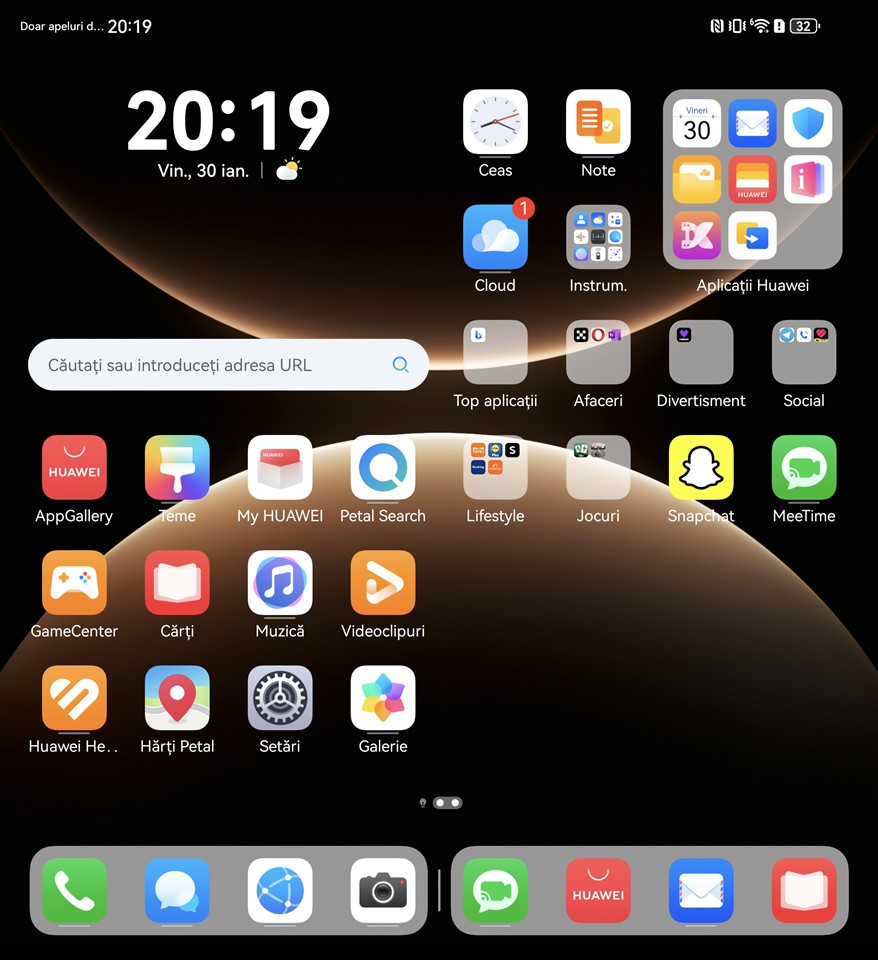
Task: Open the Social folder
Action: pos(804,352)
